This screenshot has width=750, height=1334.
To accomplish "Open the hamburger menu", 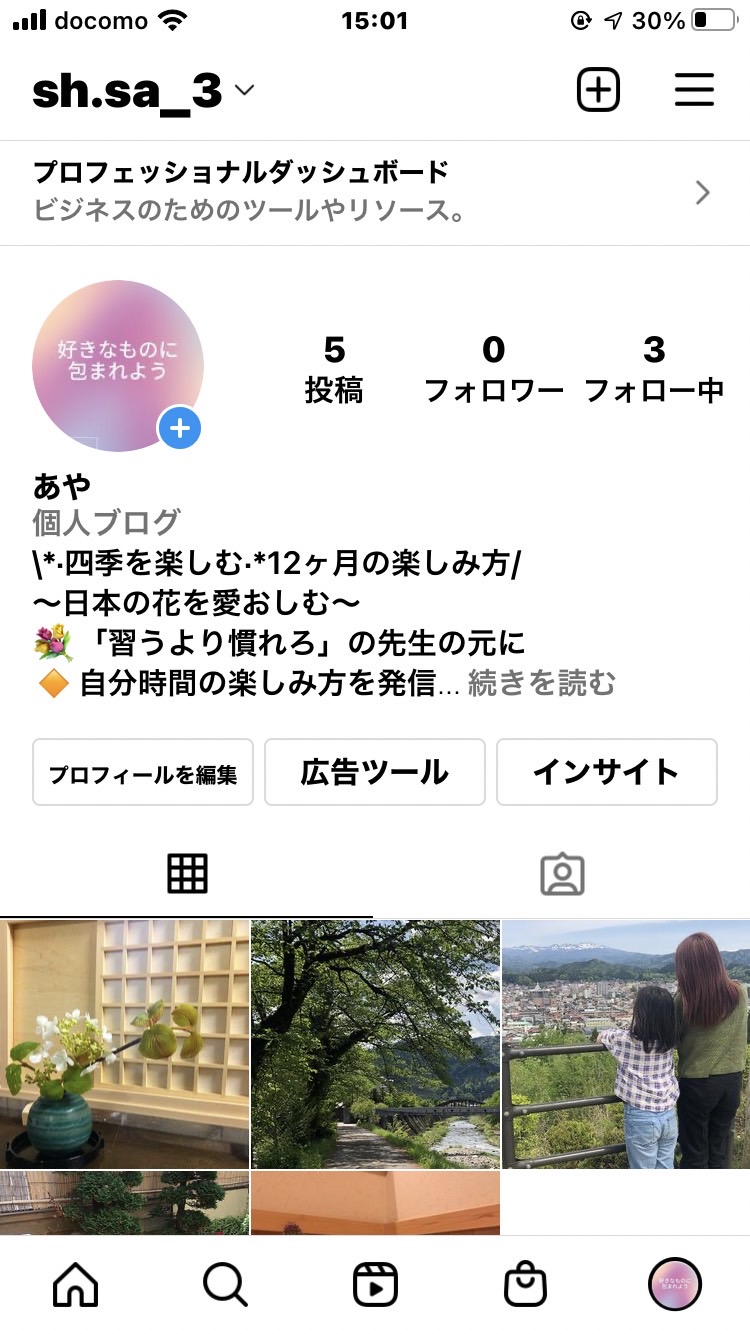I will (x=694, y=90).
